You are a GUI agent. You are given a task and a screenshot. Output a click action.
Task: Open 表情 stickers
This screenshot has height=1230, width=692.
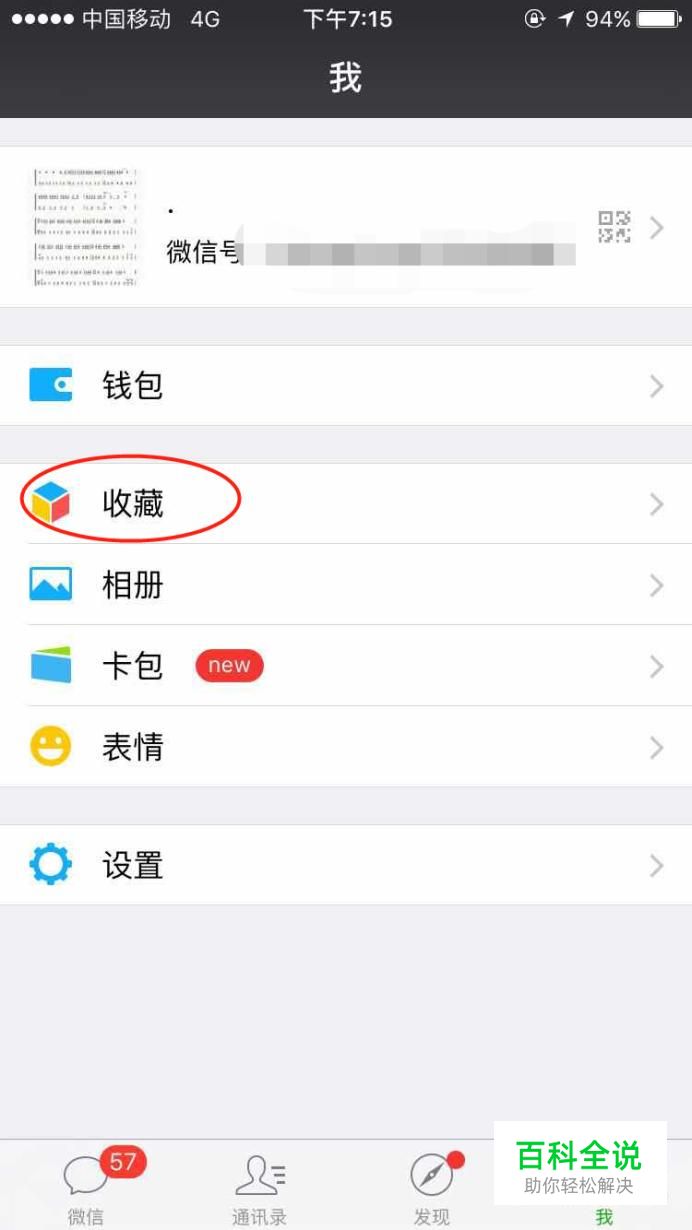(x=346, y=747)
